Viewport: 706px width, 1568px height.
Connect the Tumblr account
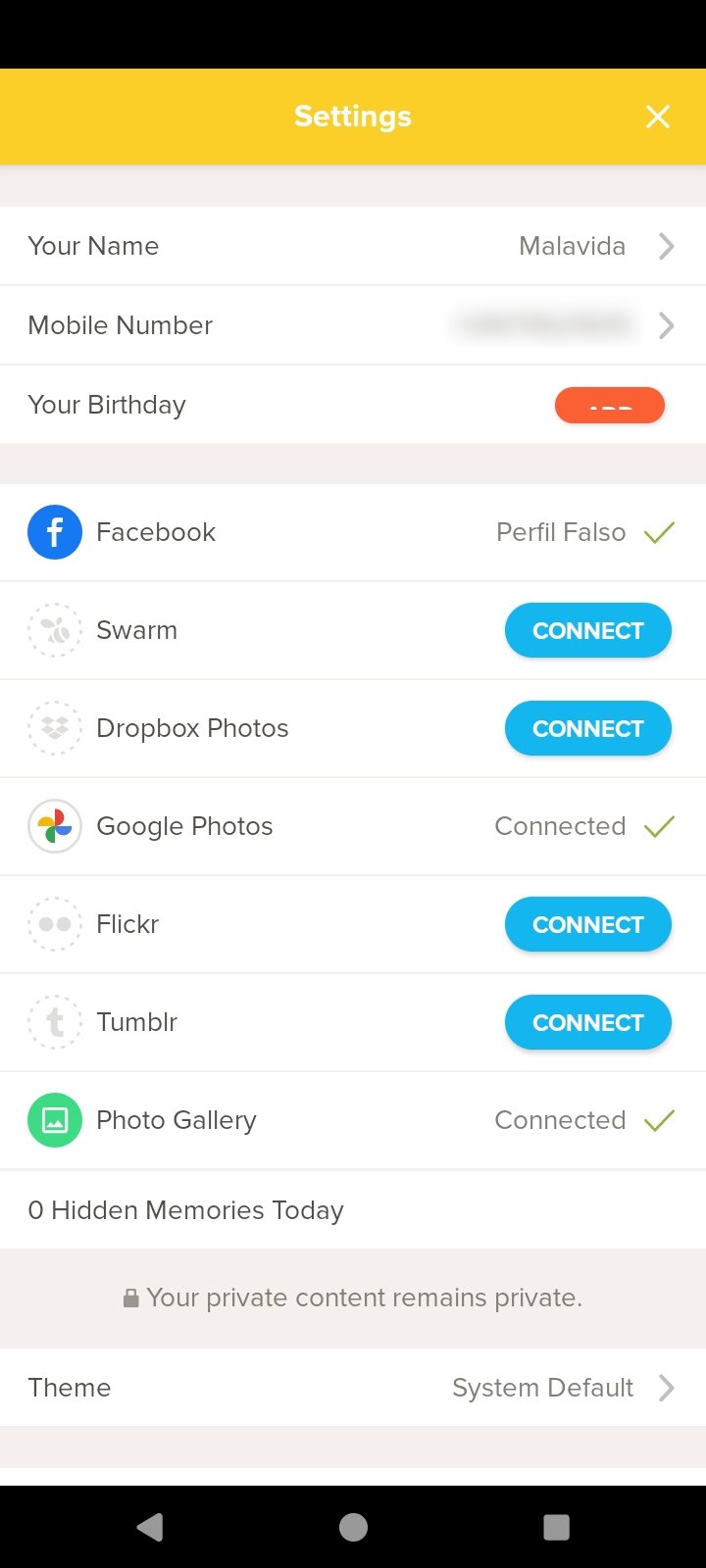(x=587, y=1022)
